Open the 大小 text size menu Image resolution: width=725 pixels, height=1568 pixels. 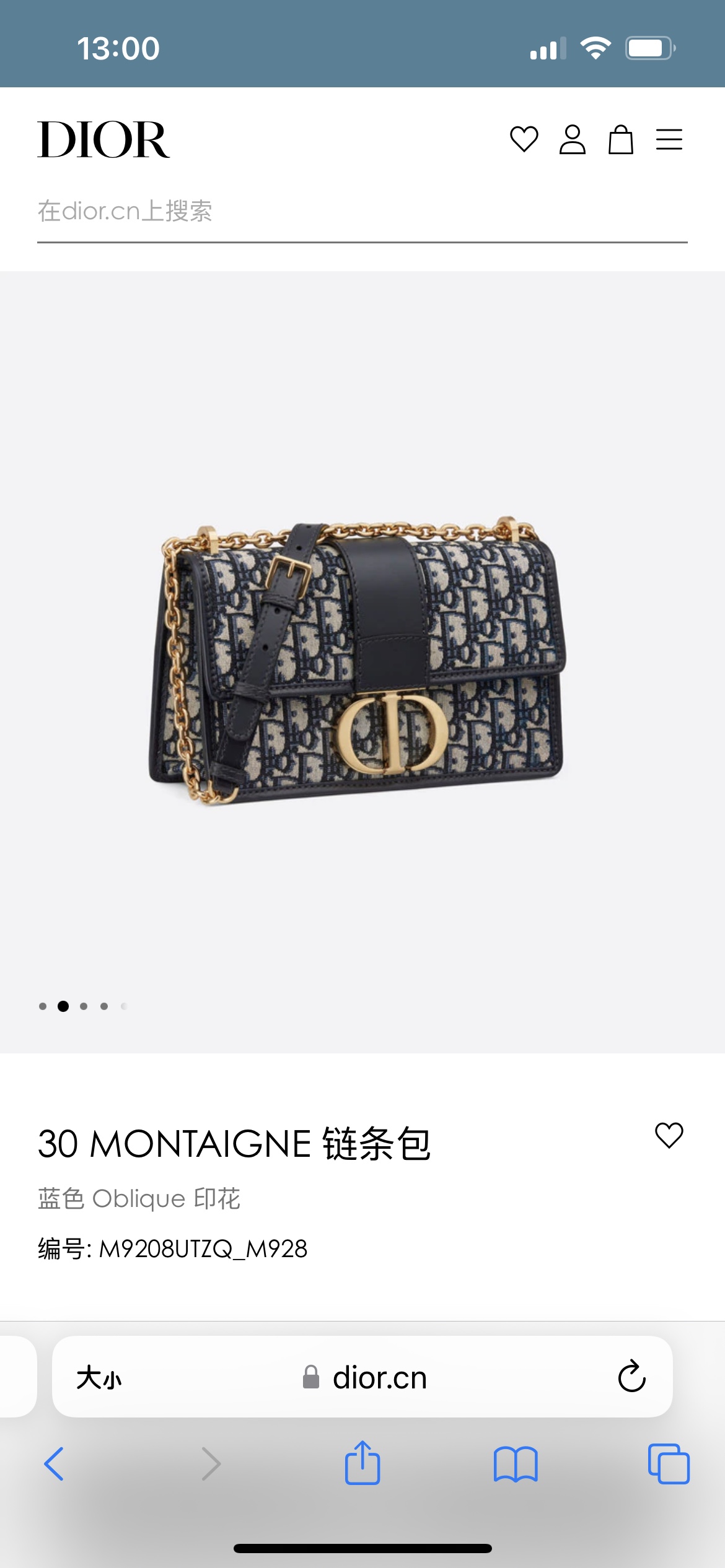pyautogui.click(x=99, y=1378)
